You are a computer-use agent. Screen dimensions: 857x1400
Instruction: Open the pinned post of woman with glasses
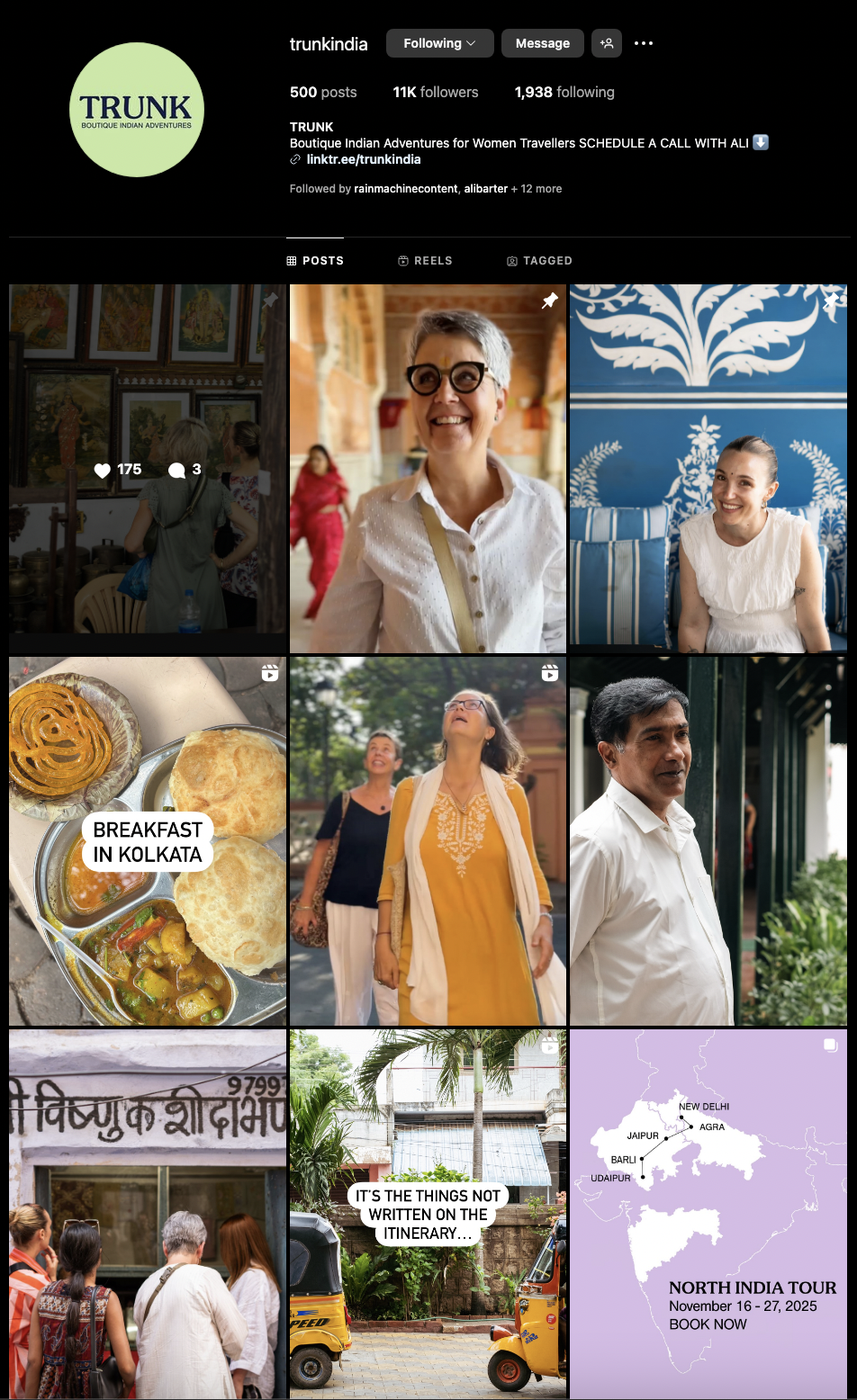[x=428, y=469]
